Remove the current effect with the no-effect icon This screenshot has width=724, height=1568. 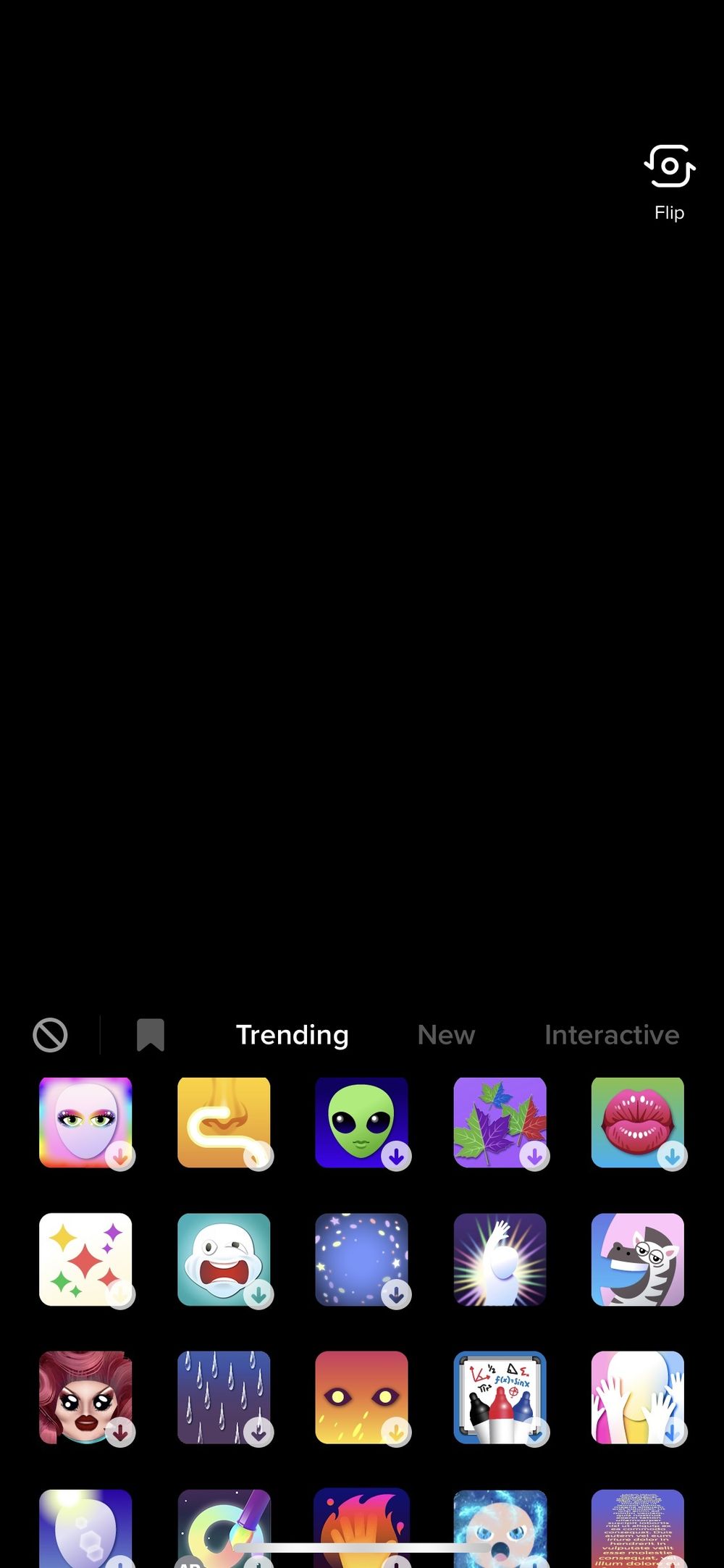(50, 1035)
